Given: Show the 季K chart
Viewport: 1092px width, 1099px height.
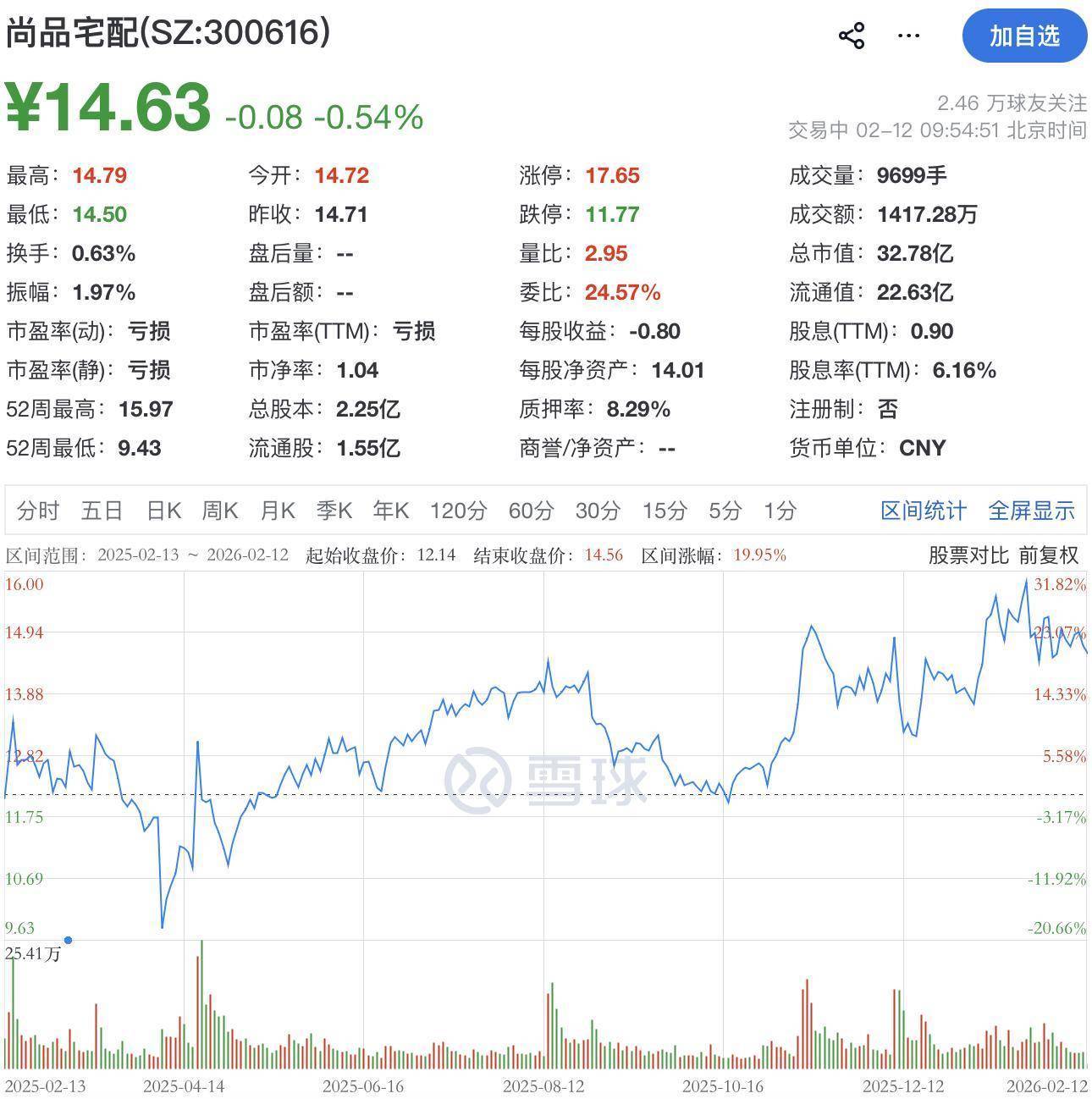Looking at the screenshot, I should pos(334,511).
